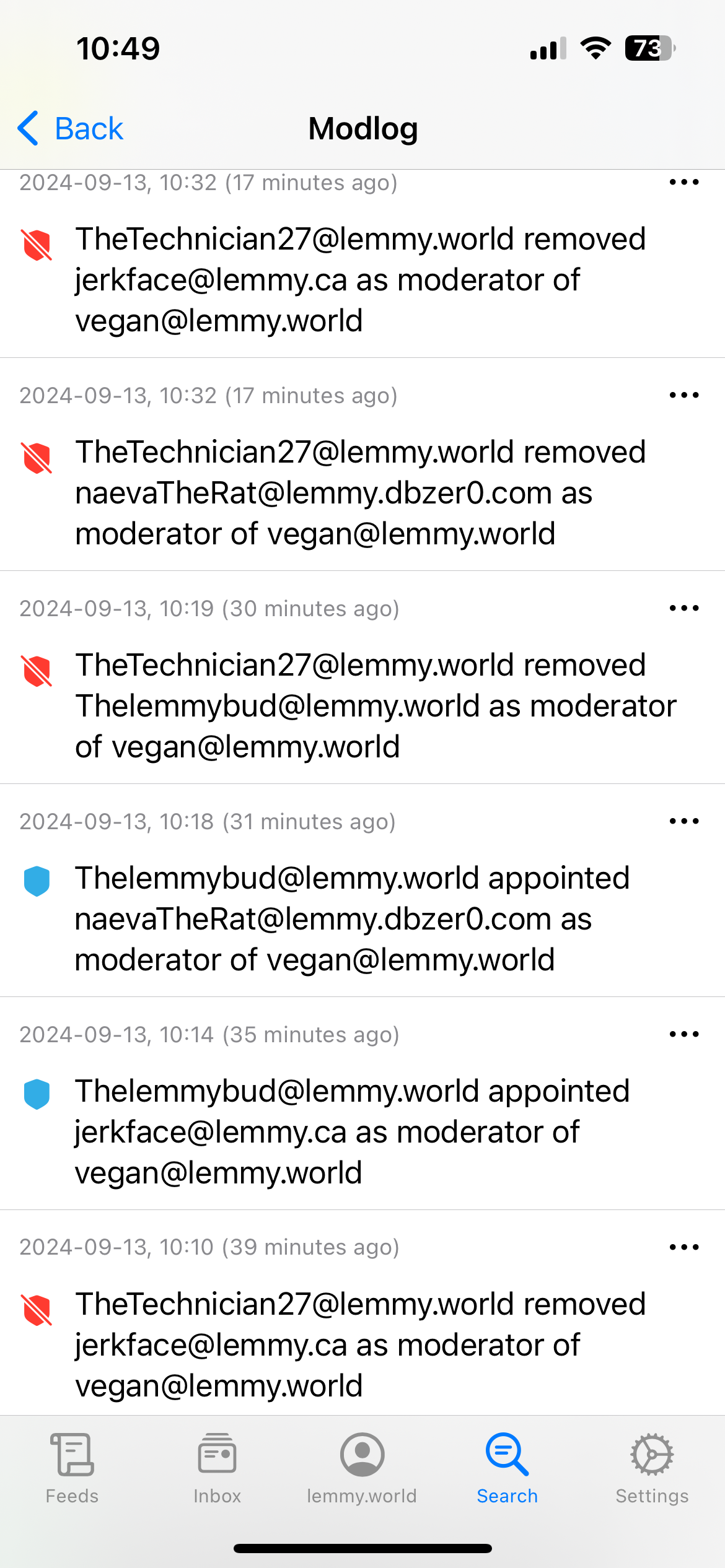Open options for the 10:14 modlog entry
Screen dimensions: 725x1568
[x=684, y=1034]
